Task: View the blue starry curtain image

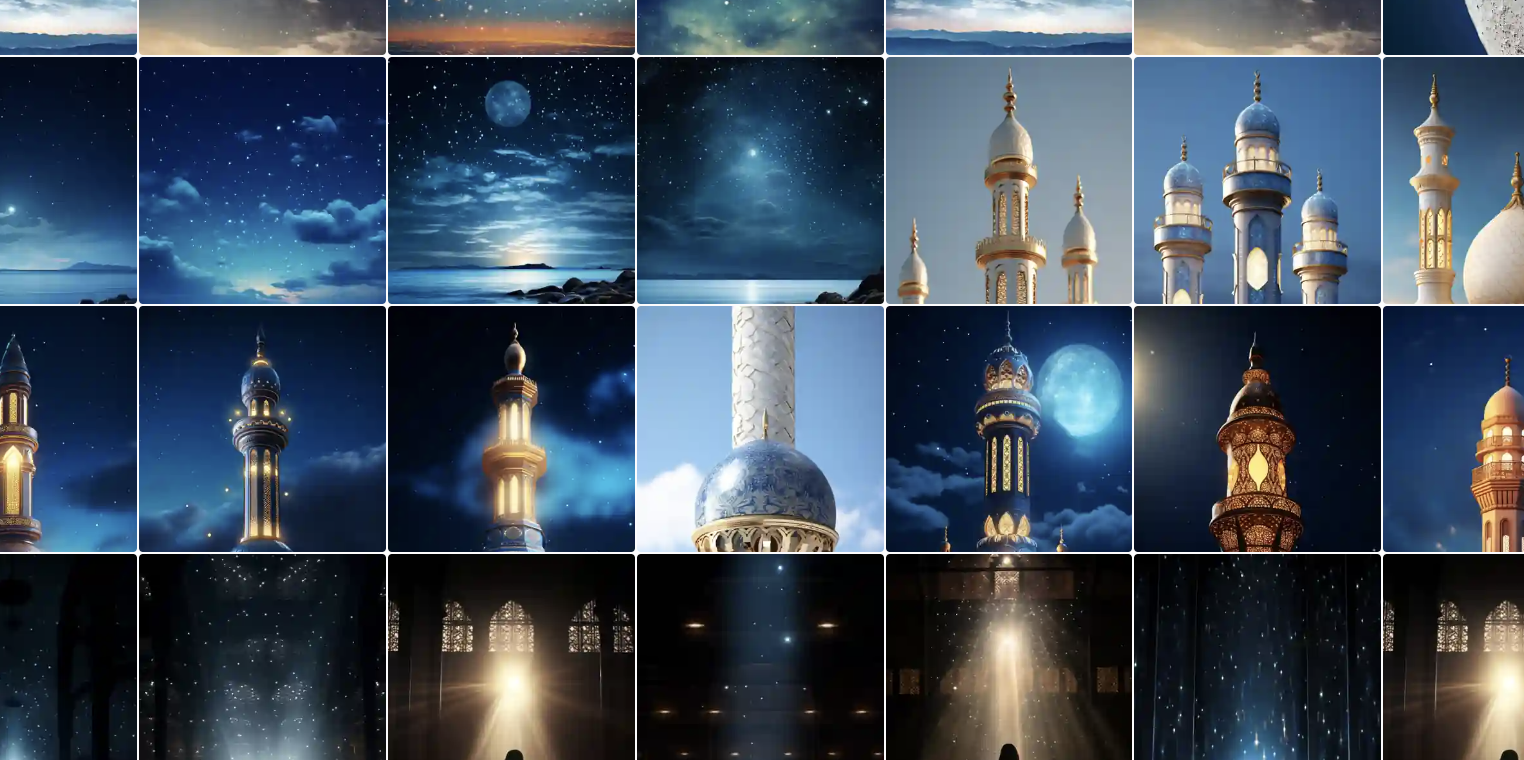Action: [x=1257, y=657]
